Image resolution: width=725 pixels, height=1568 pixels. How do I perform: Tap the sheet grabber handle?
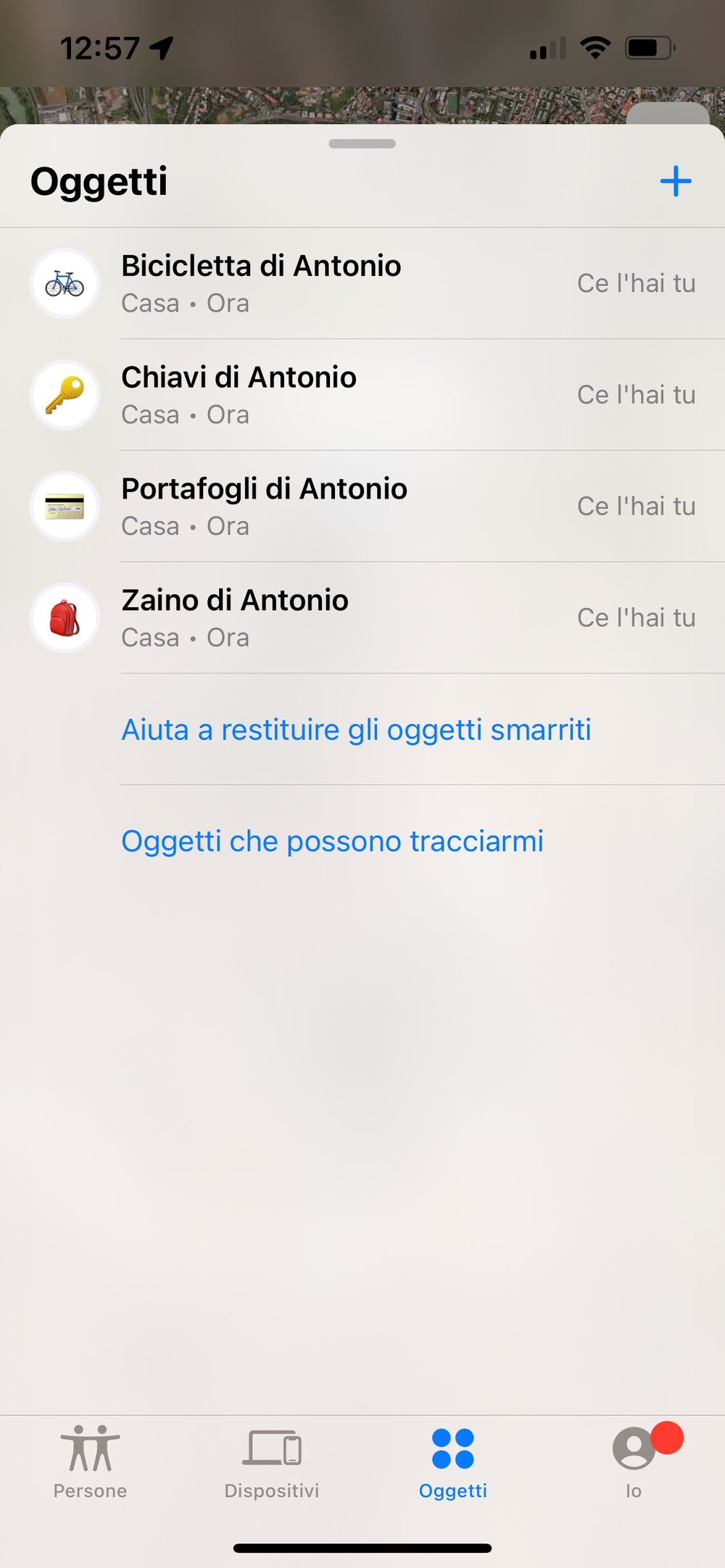tap(362, 143)
